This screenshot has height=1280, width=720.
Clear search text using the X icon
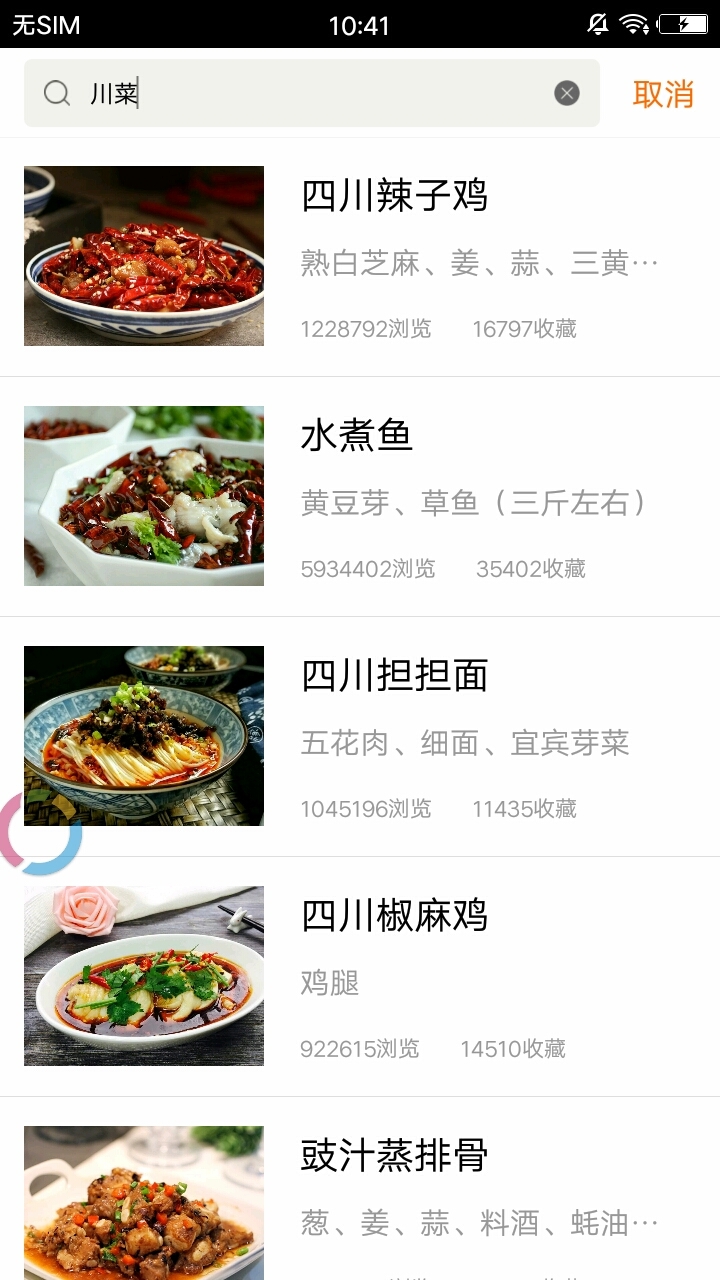[x=567, y=92]
